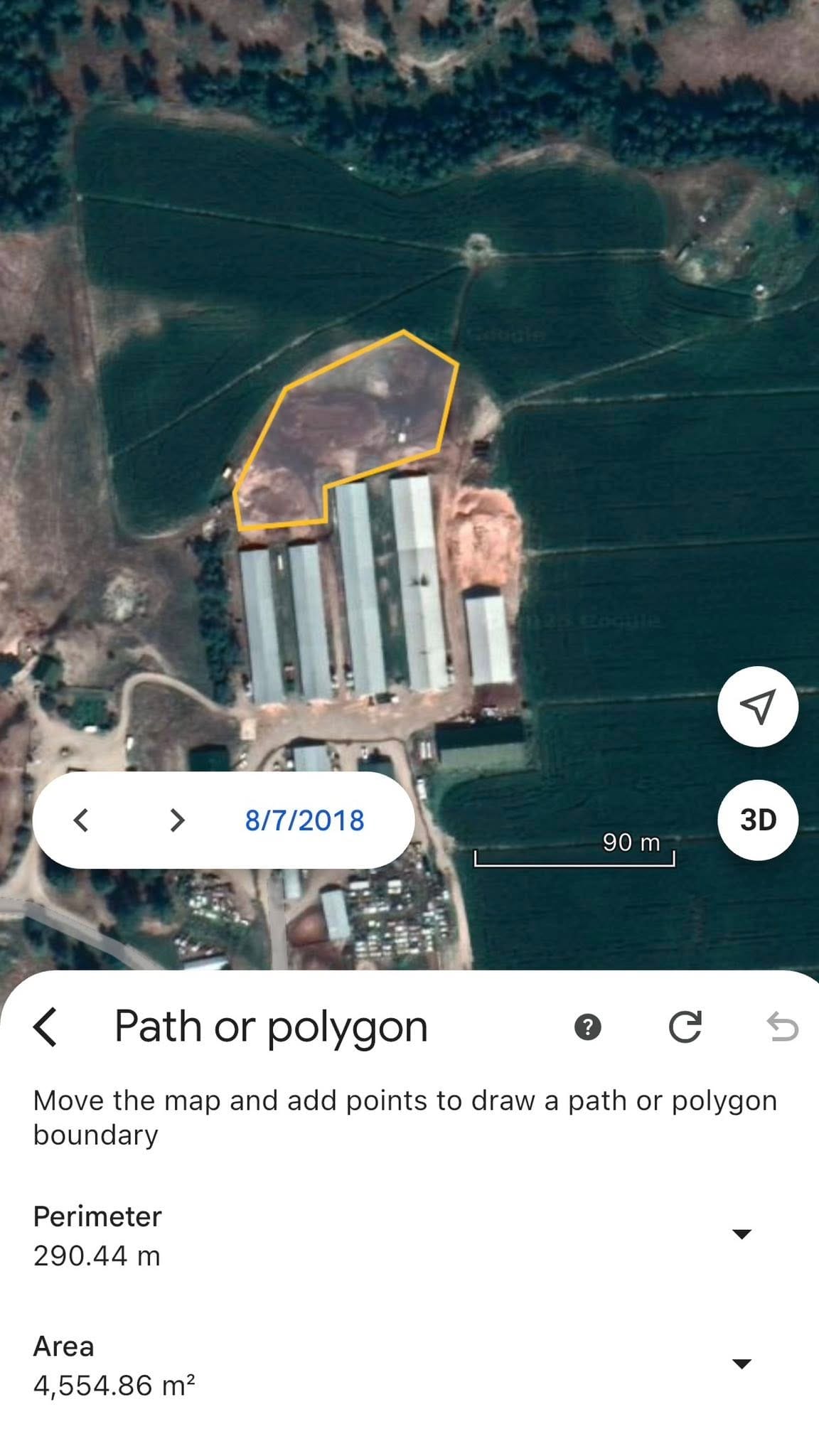Image resolution: width=819 pixels, height=1456 pixels.
Task: Tap the redo circular arrow icon
Action: tap(685, 1027)
